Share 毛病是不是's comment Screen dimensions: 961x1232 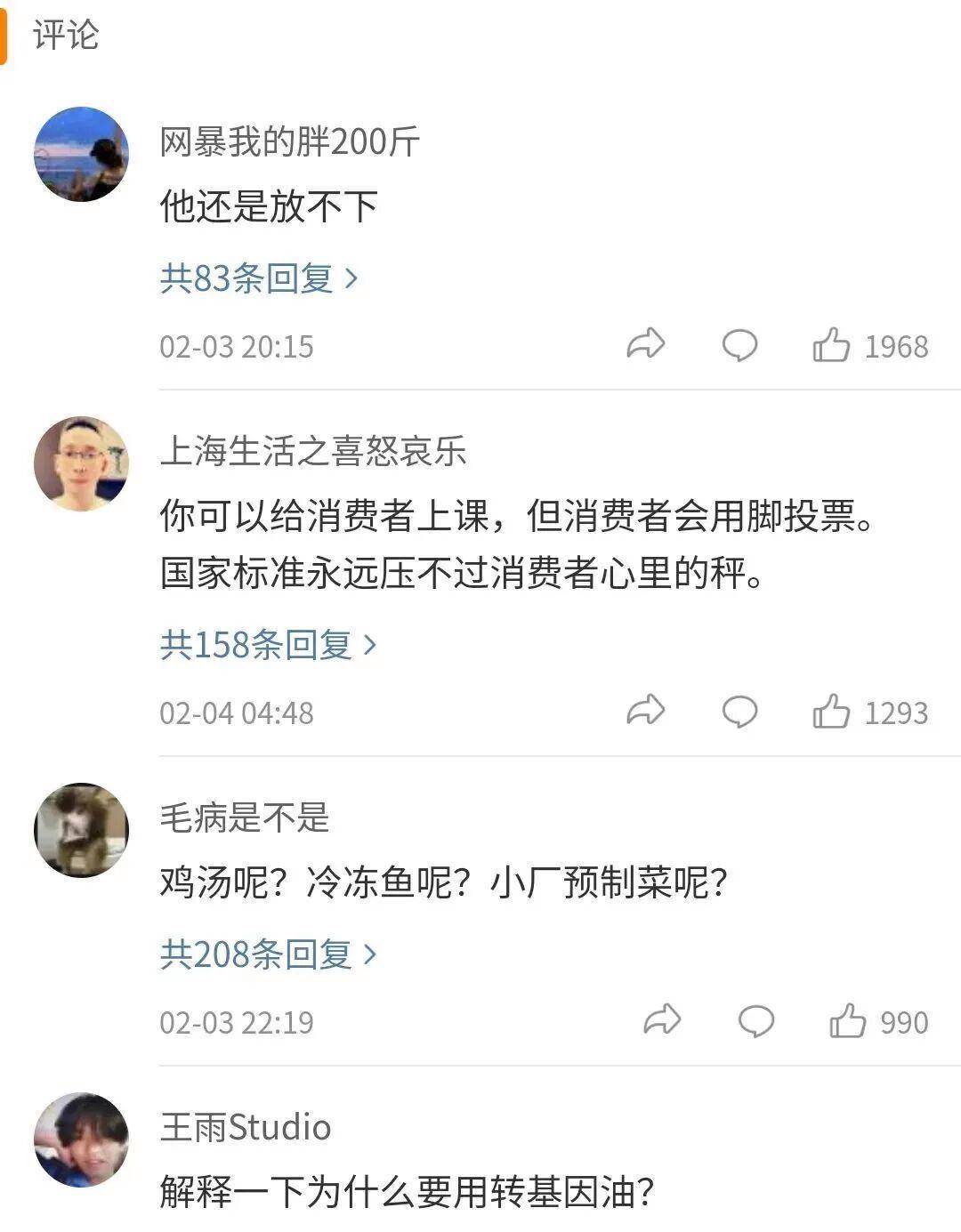point(662,1020)
